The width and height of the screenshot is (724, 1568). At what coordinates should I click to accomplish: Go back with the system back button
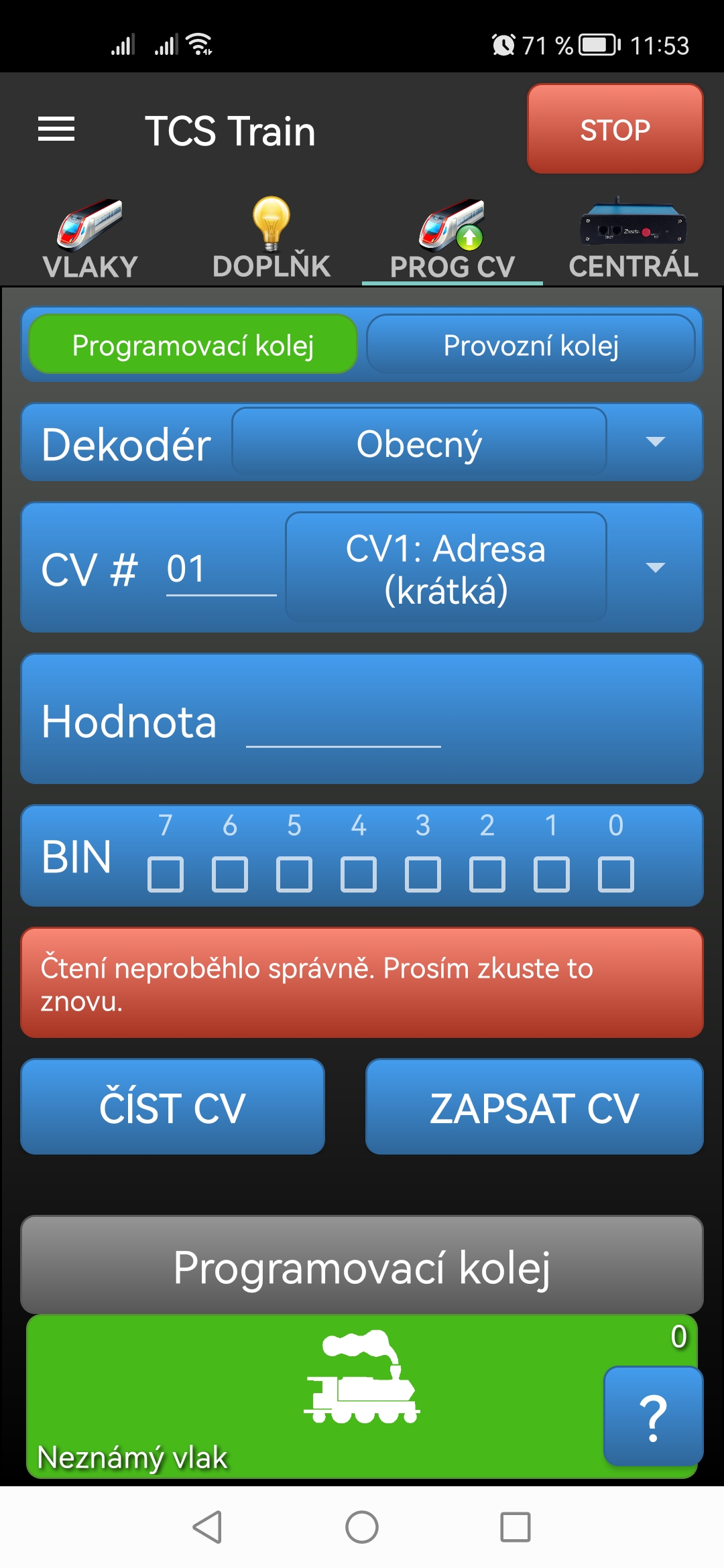coord(207,1527)
